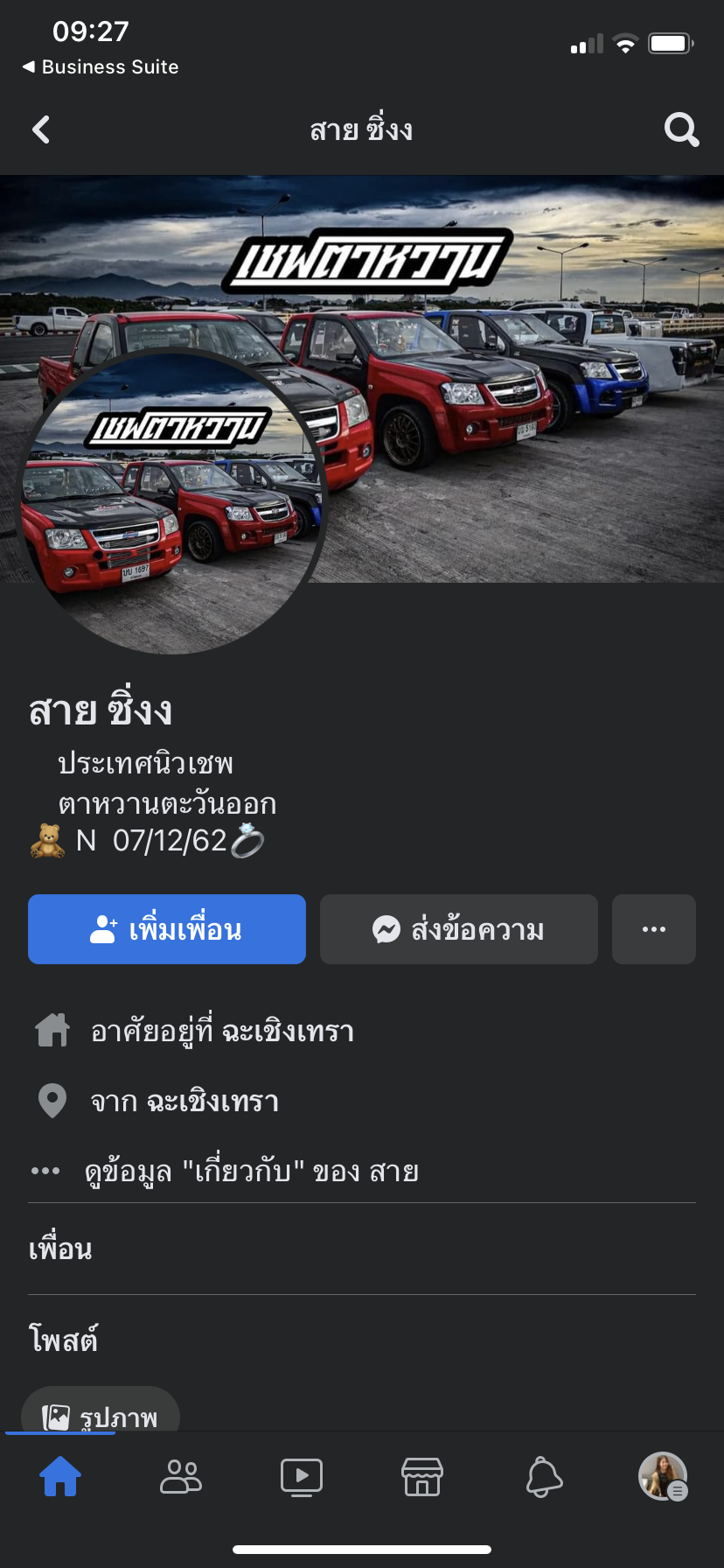Image resolution: width=724 pixels, height=1568 pixels.
Task: Open search on this profile
Action: coord(681,130)
